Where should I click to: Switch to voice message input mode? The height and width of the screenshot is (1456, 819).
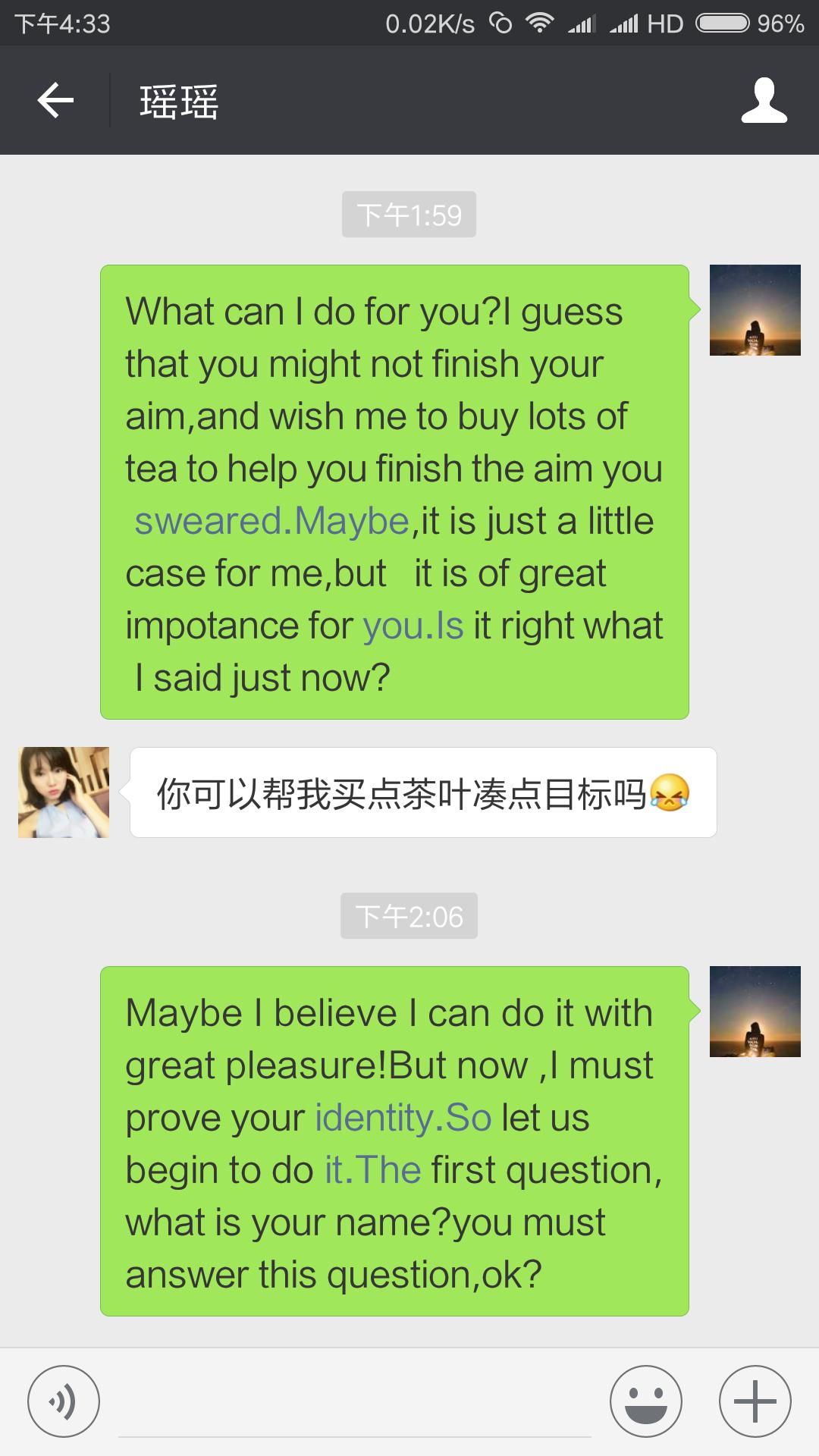coord(64,1399)
